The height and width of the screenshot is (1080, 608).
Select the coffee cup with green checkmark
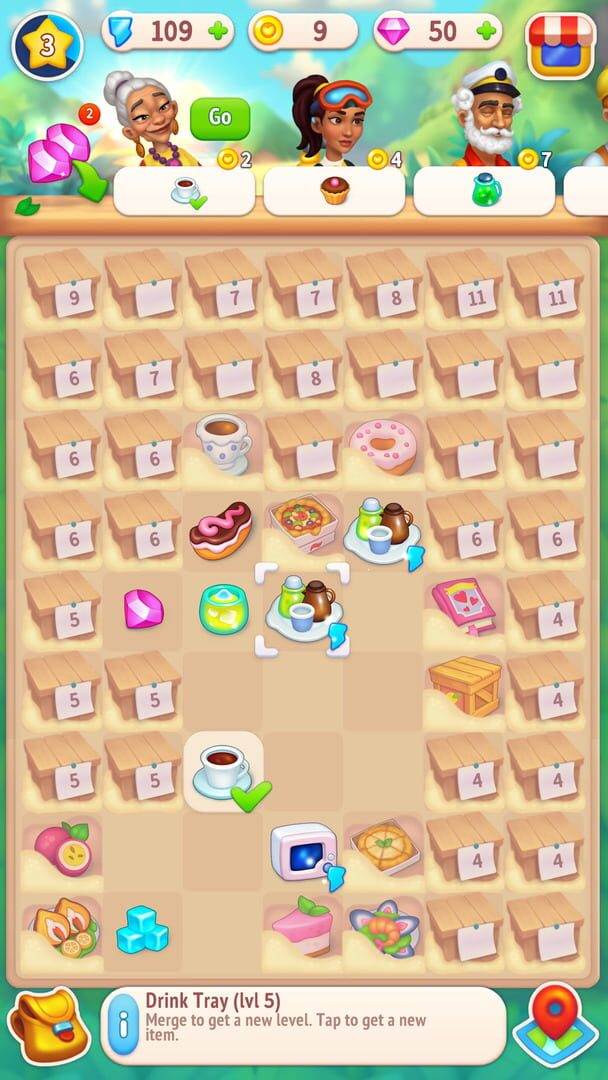tap(221, 771)
